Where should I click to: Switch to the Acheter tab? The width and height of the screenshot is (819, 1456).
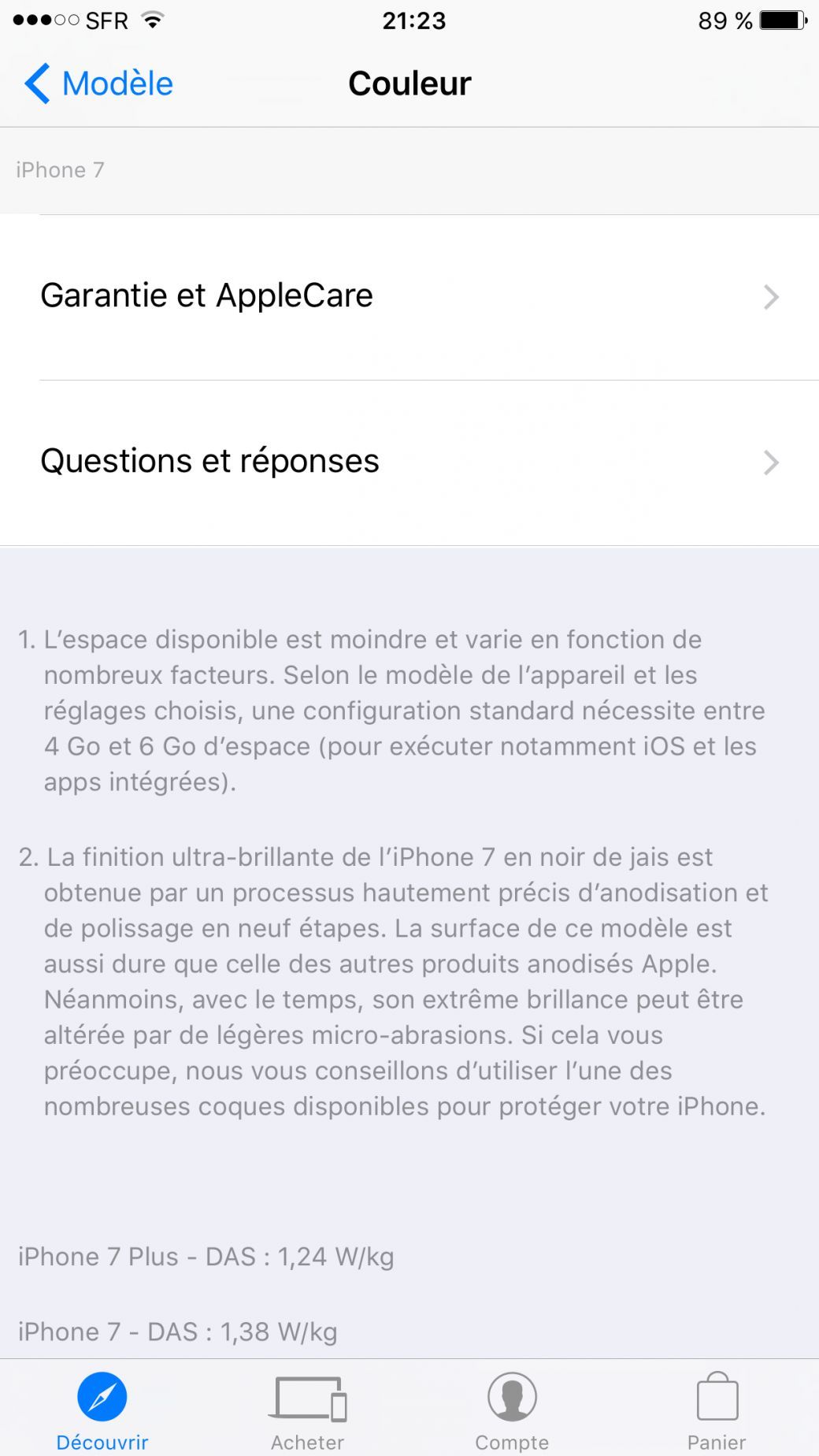tap(307, 1410)
